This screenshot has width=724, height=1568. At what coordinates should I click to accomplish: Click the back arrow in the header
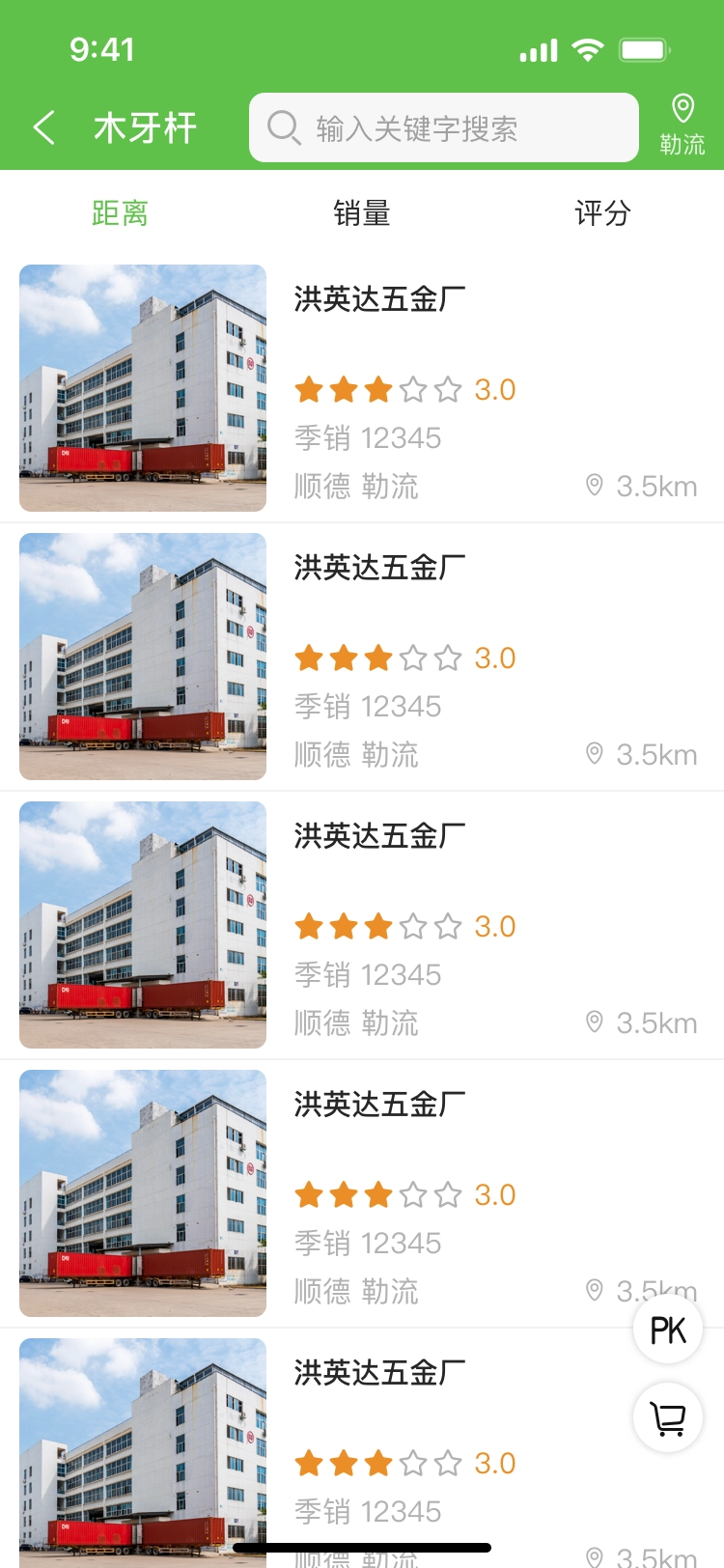[42, 126]
